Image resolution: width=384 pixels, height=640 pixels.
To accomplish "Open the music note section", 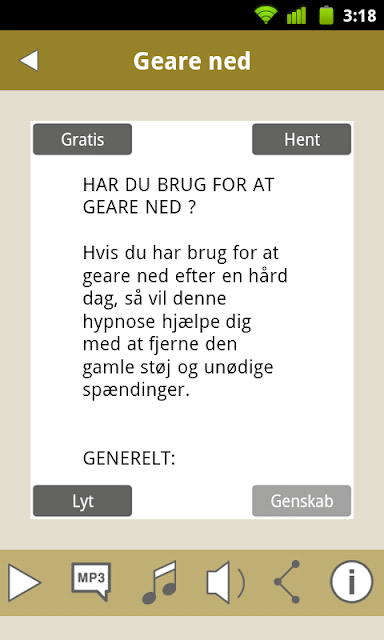I will (x=160, y=582).
